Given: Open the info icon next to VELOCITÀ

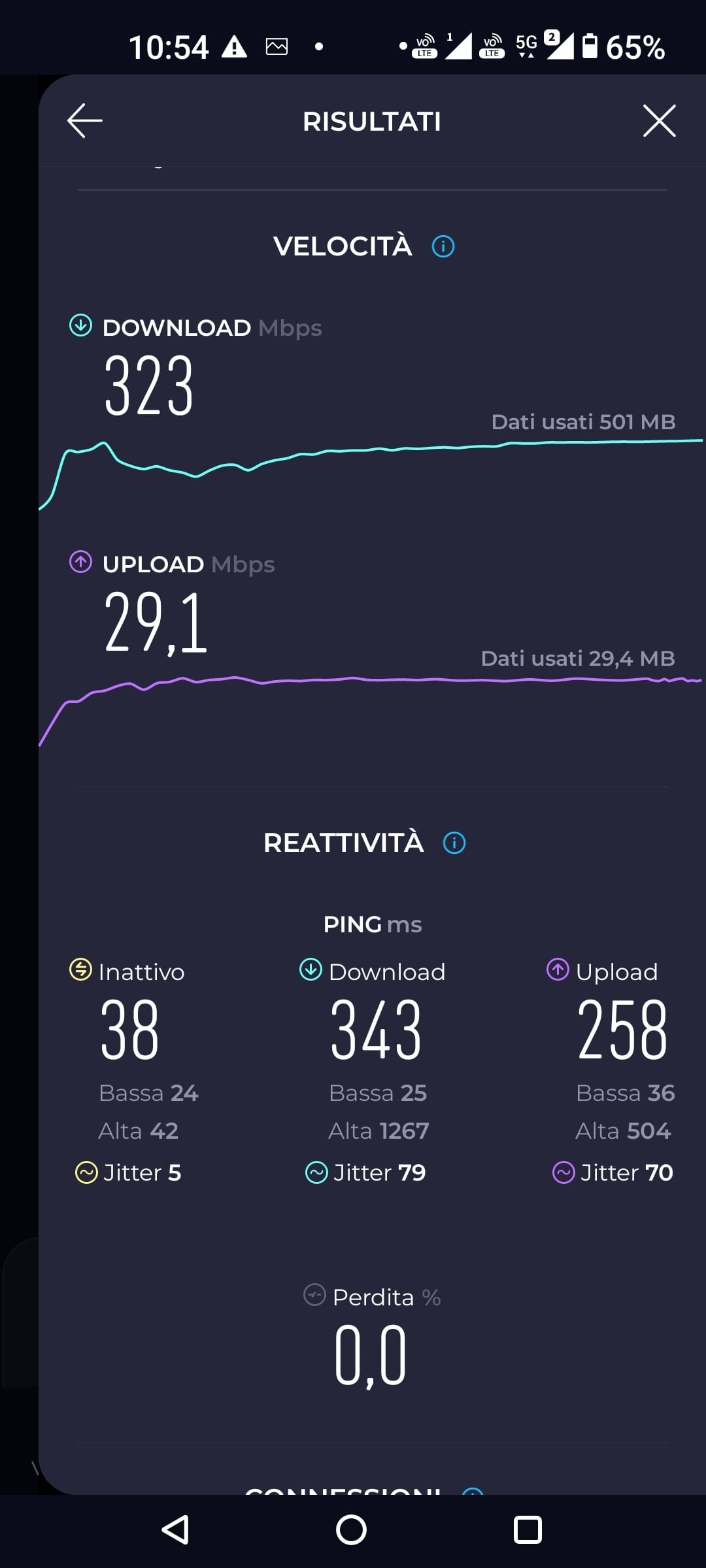Looking at the screenshot, I should [443, 247].
